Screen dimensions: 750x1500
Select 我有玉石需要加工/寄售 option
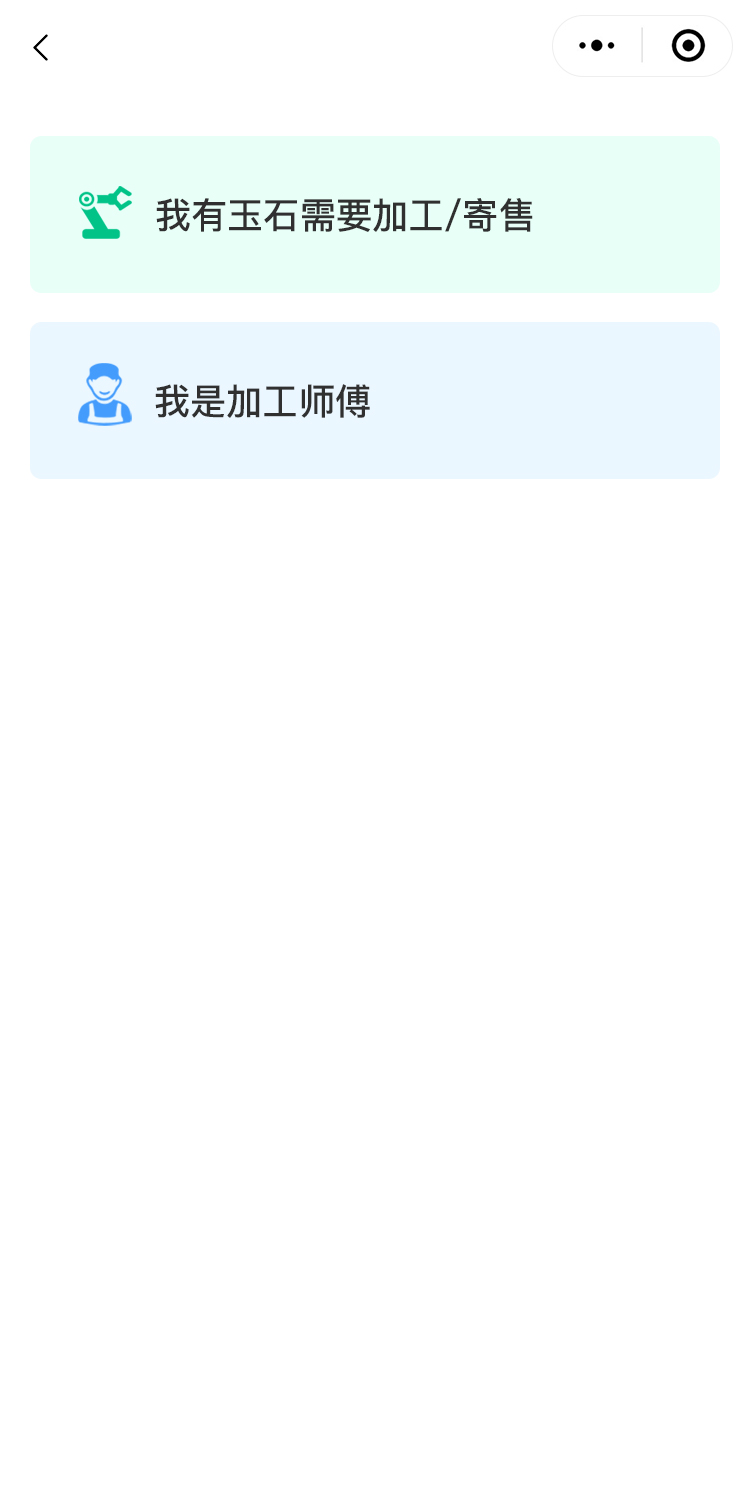tap(375, 215)
